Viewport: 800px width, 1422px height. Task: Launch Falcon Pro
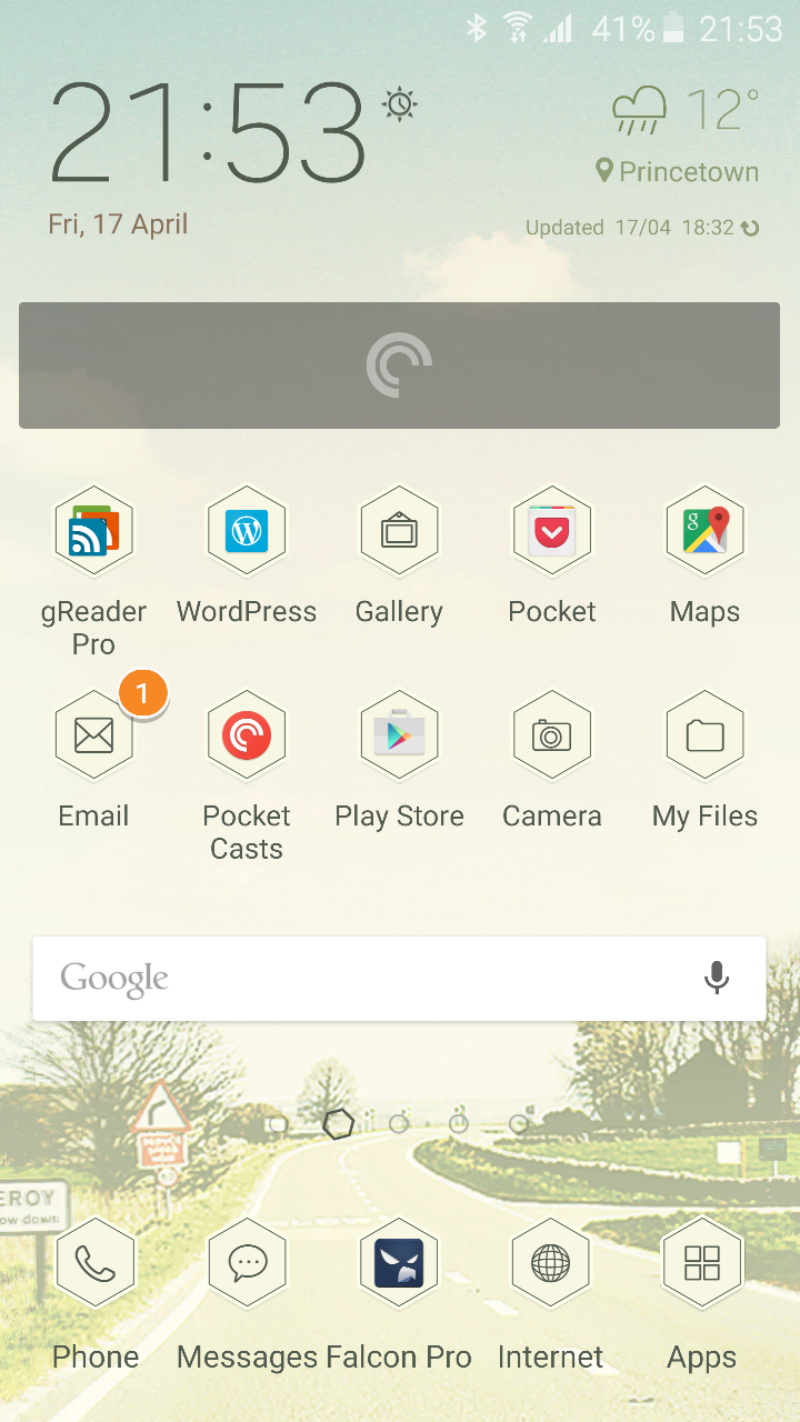coord(399,1263)
